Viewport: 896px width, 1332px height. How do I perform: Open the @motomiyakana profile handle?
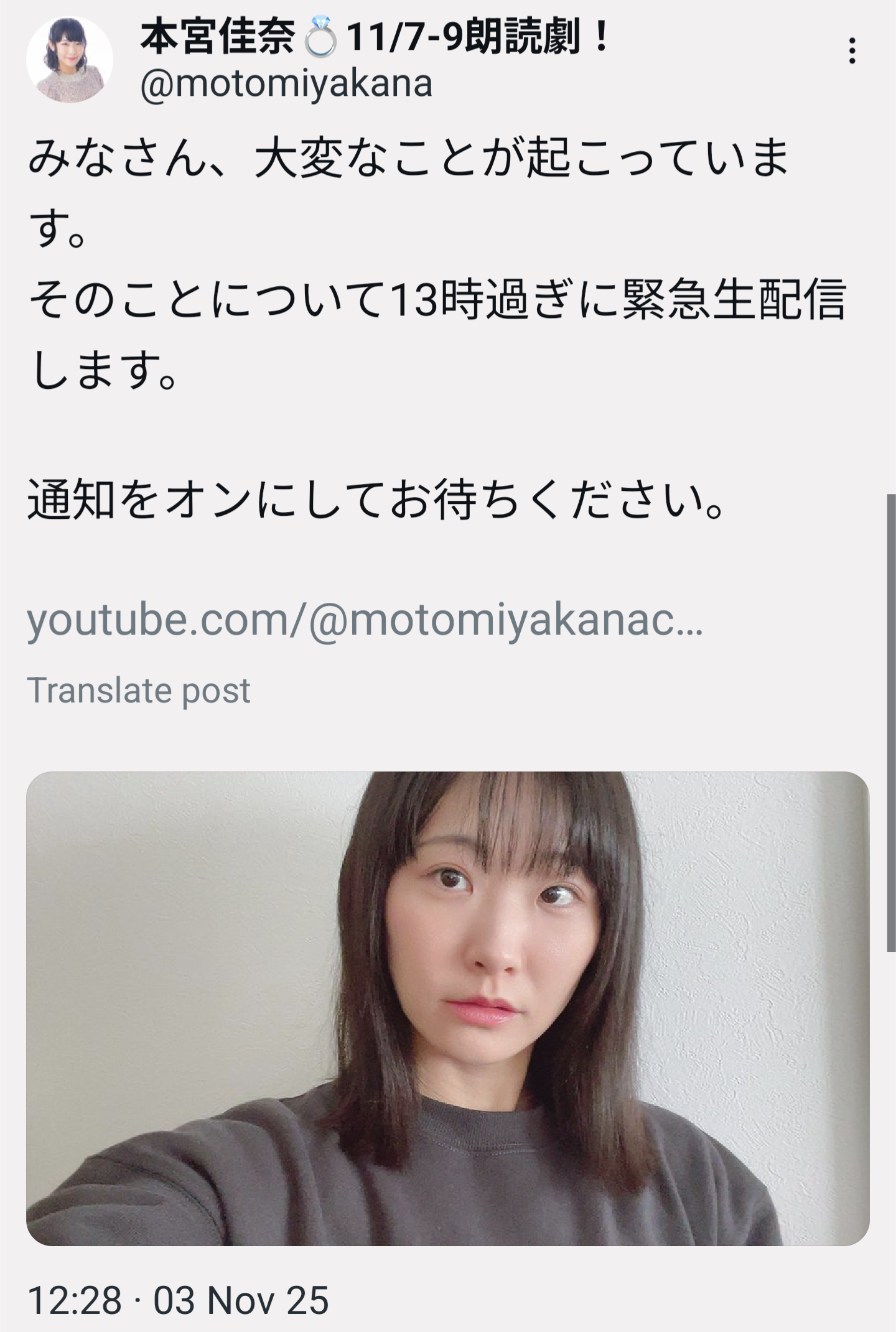pyautogui.click(x=286, y=84)
